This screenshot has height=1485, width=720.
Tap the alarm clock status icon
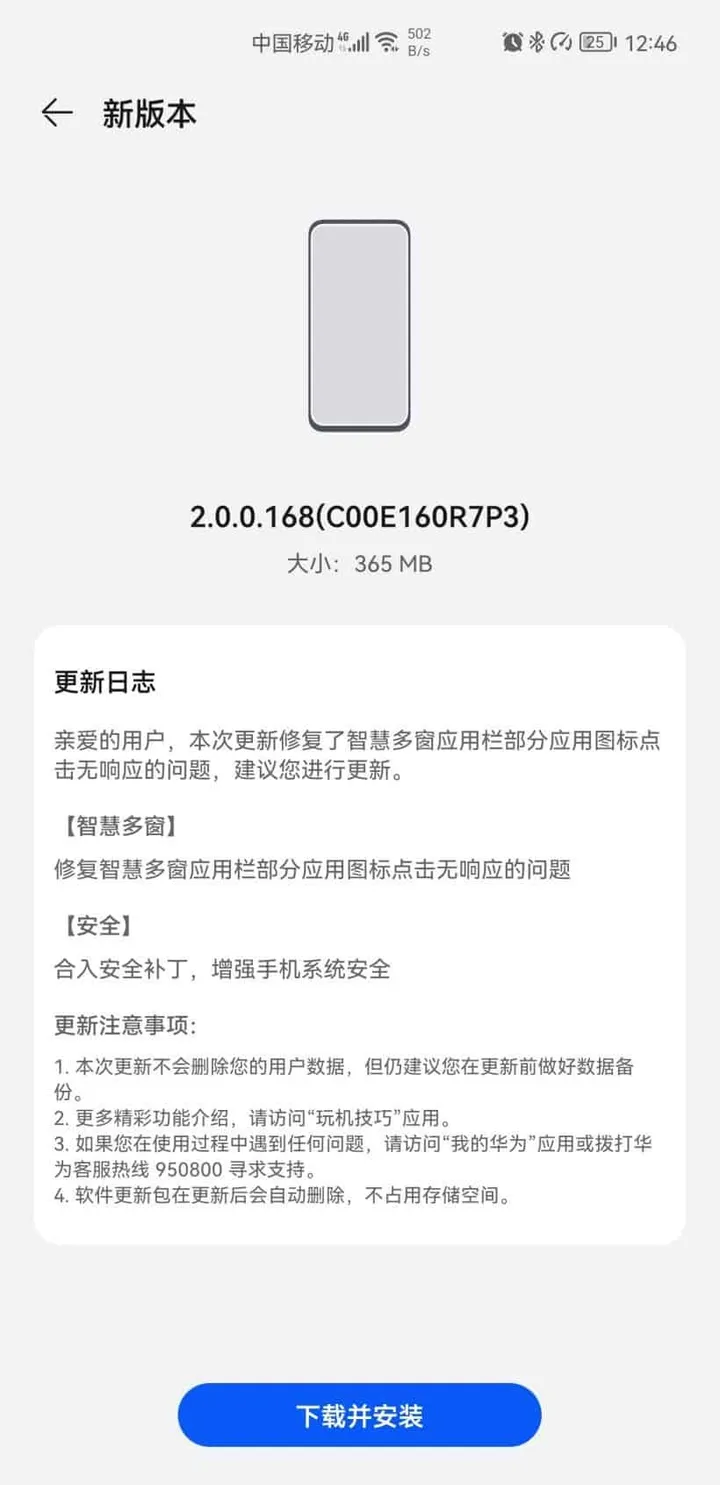(x=512, y=42)
